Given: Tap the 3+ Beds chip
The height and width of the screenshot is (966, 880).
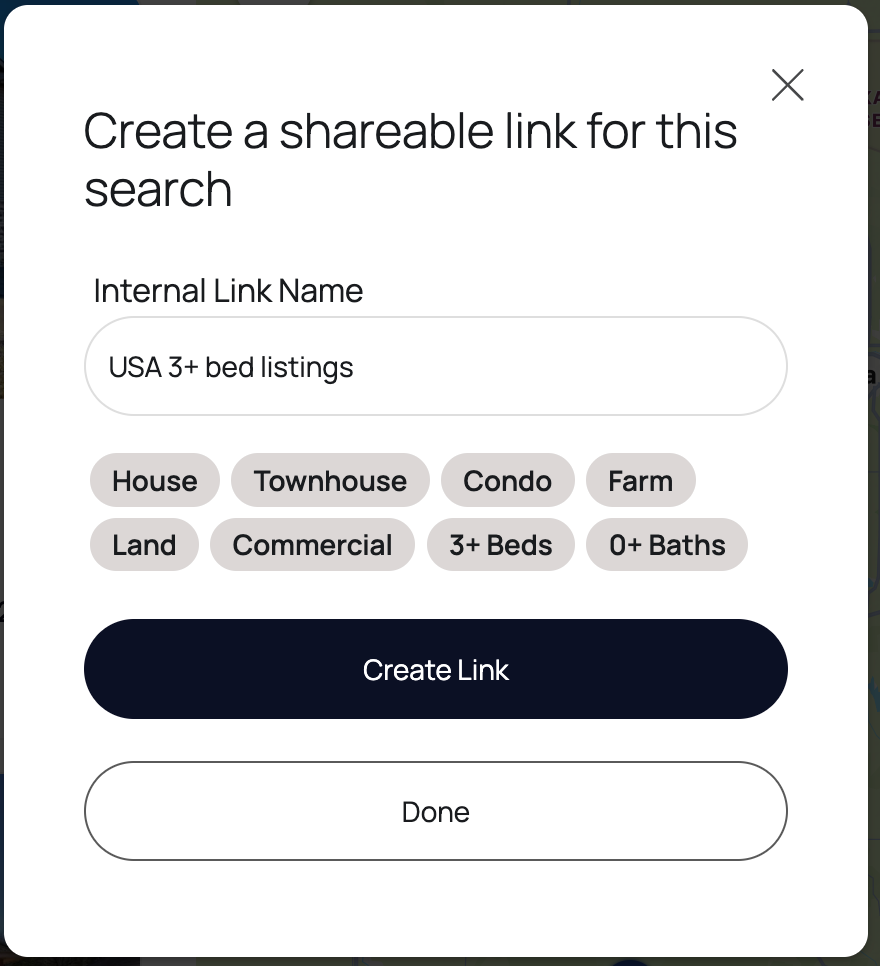Looking at the screenshot, I should (501, 545).
